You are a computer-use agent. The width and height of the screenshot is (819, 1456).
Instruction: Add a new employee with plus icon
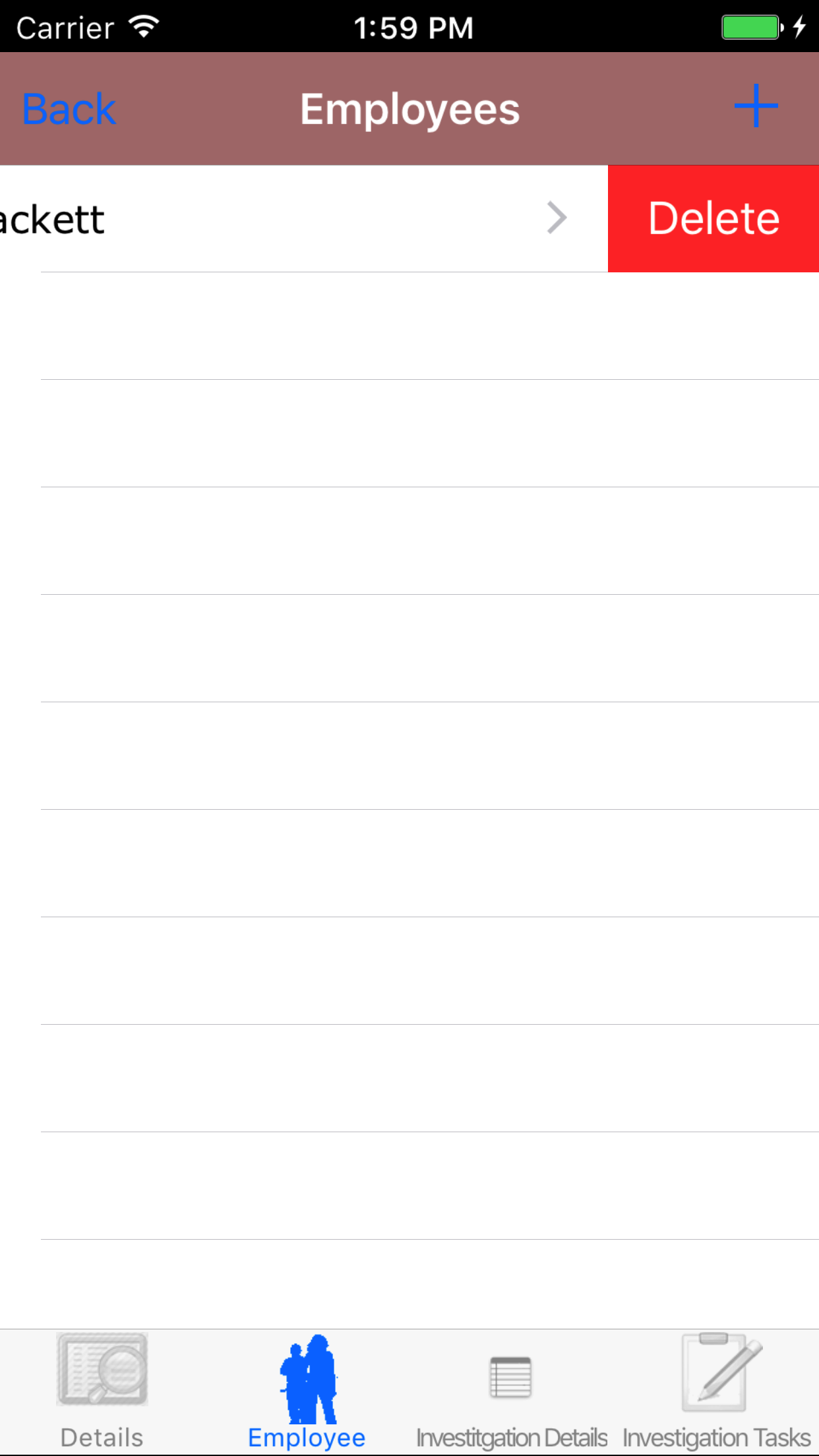(756, 106)
